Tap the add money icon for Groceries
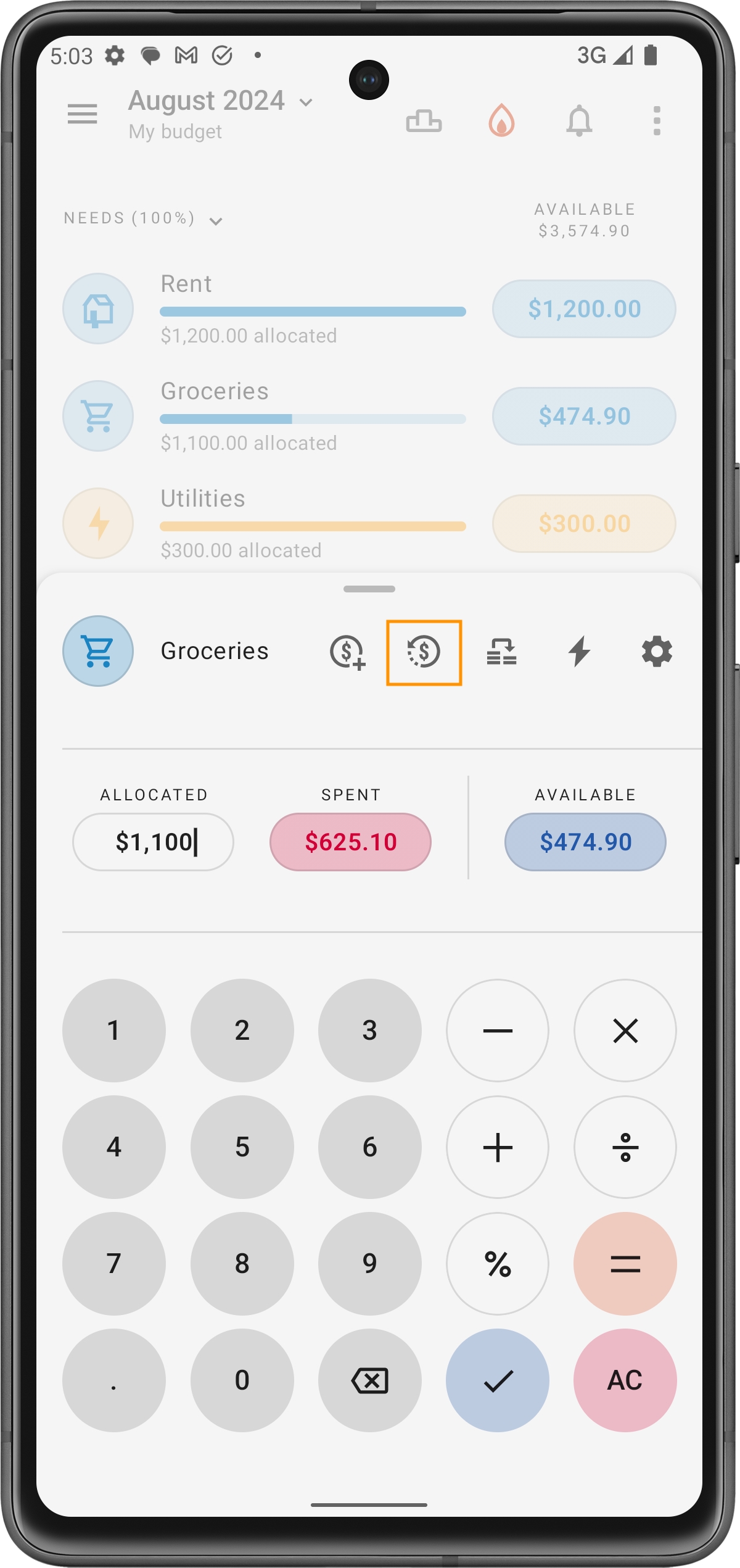 click(x=347, y=652)
